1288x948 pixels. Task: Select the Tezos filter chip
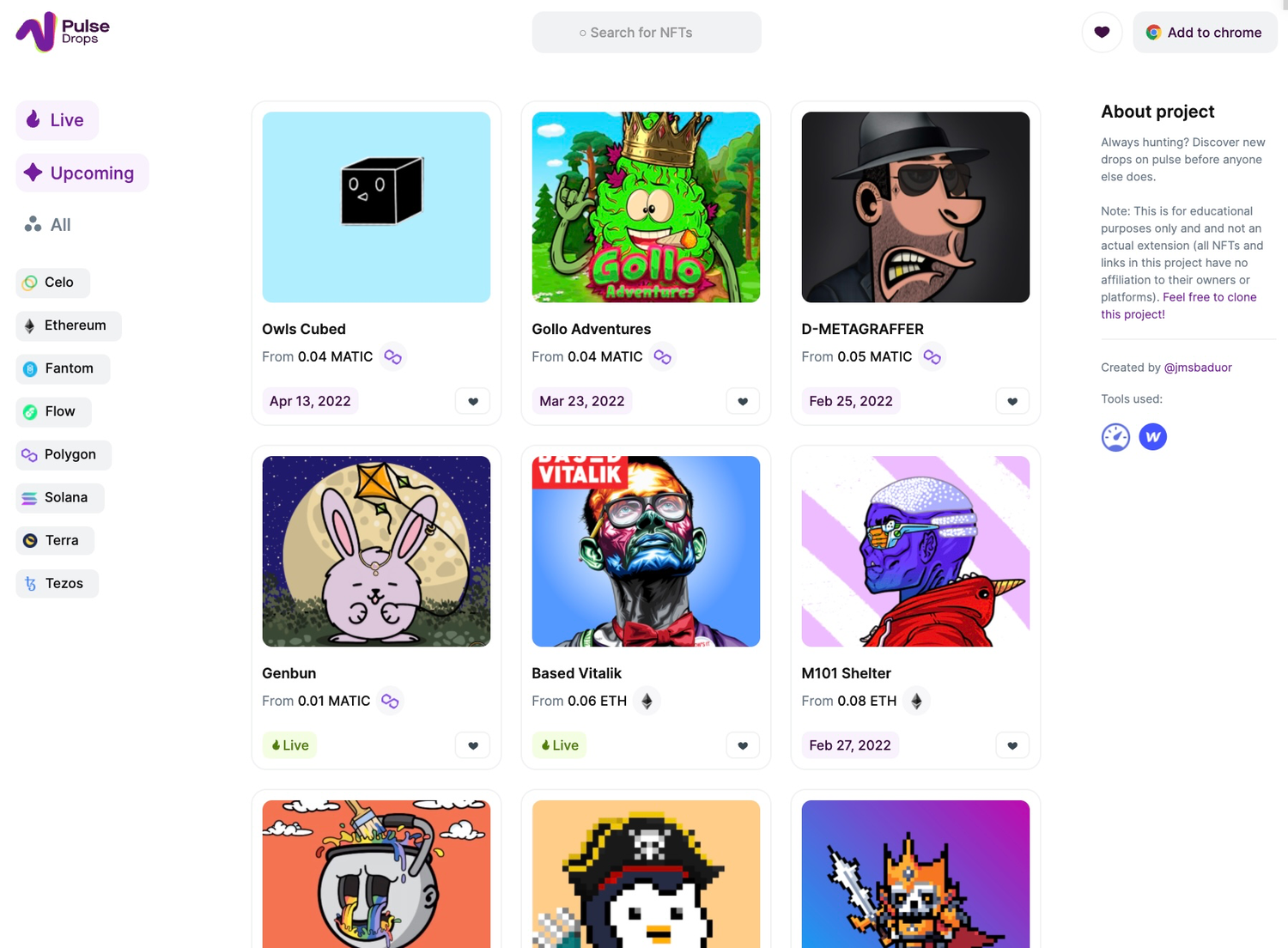(57, 583)
